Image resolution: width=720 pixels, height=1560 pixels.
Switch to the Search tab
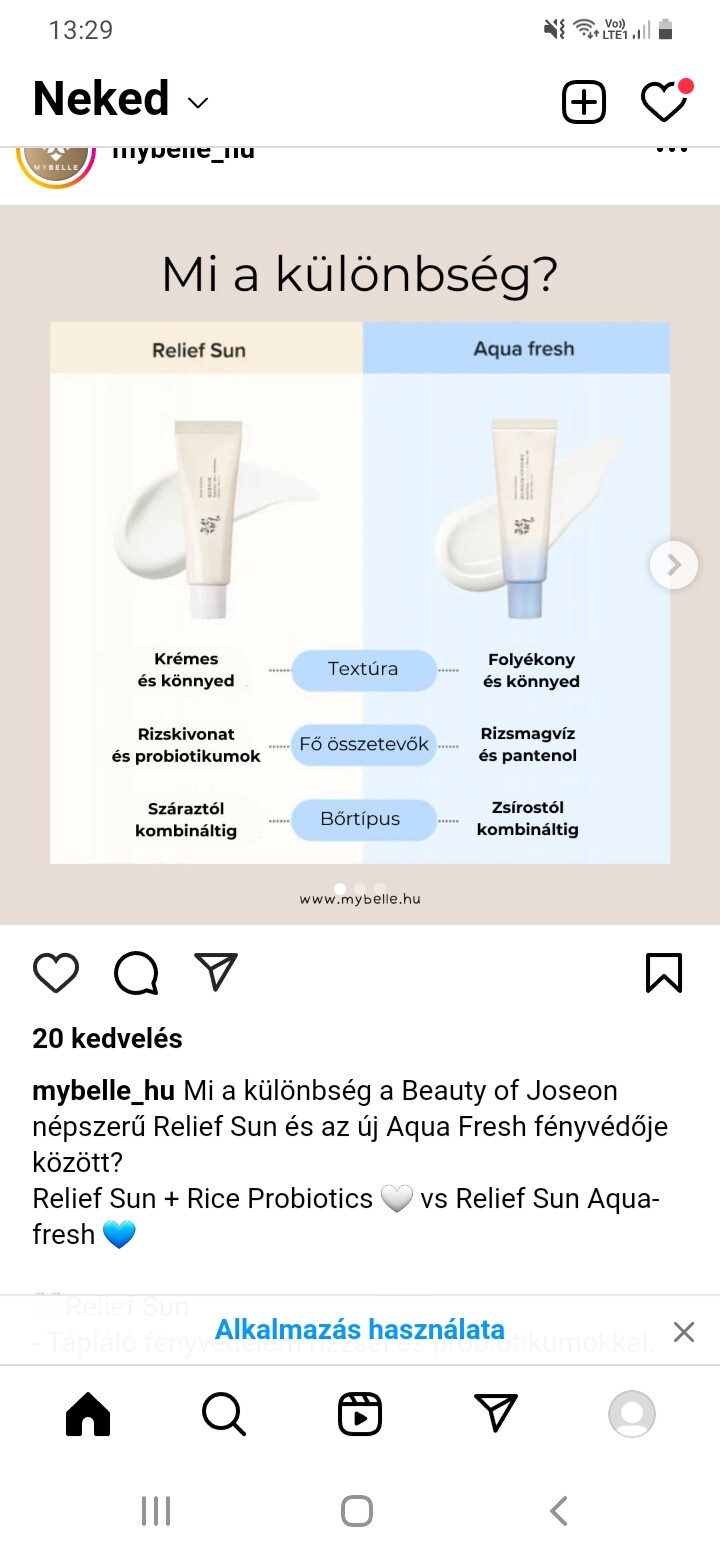pyautogui.click(x=223, y=1414)
